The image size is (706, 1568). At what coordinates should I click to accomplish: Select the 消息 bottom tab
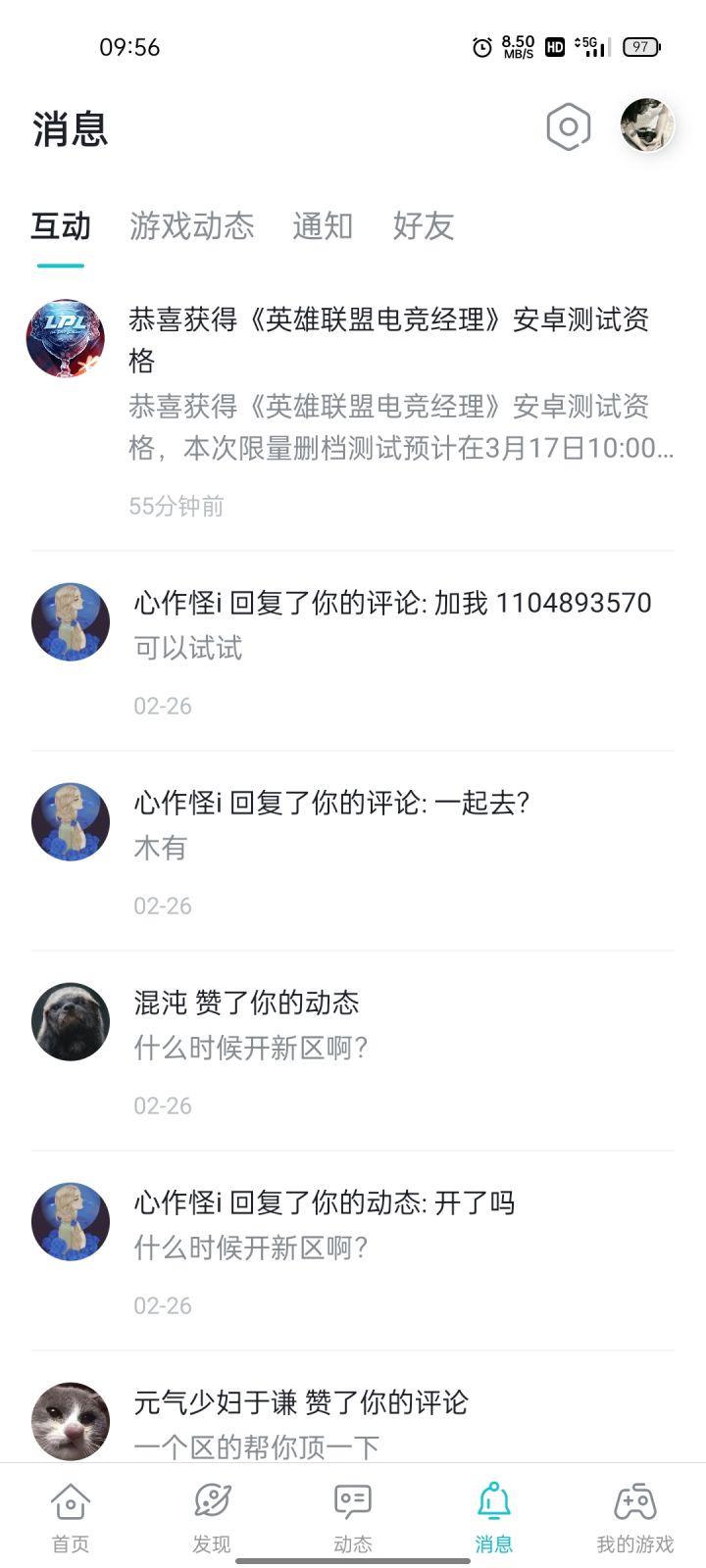pyautogui.click(x=494, y=1517)
